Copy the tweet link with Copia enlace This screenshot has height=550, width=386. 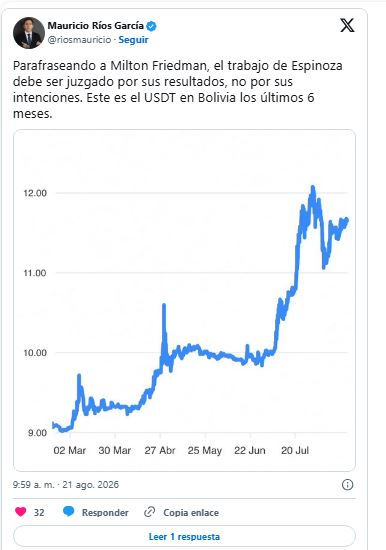pos(181,512)
